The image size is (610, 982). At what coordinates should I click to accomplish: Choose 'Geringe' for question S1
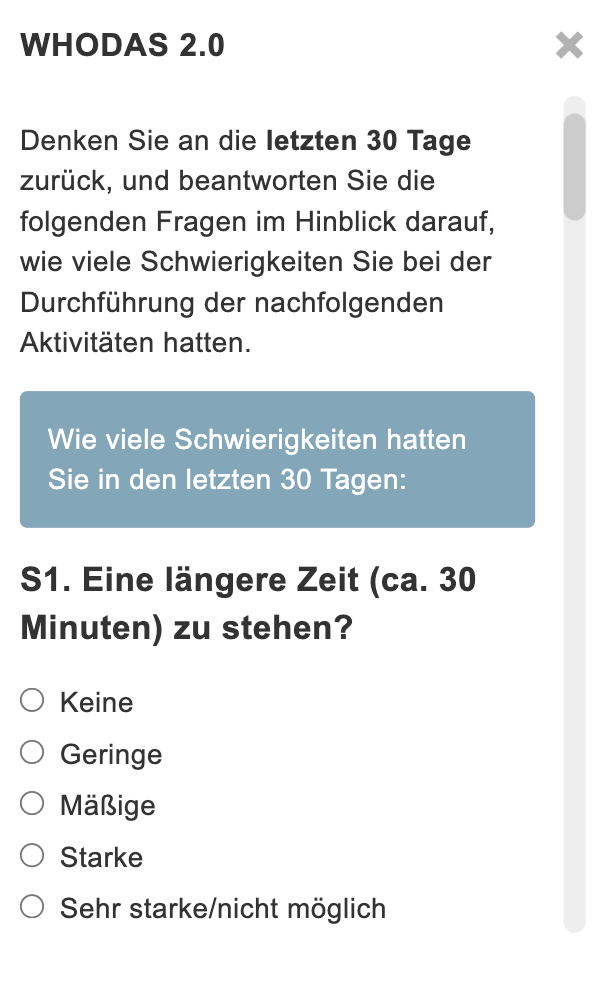[x=33, y=752]
